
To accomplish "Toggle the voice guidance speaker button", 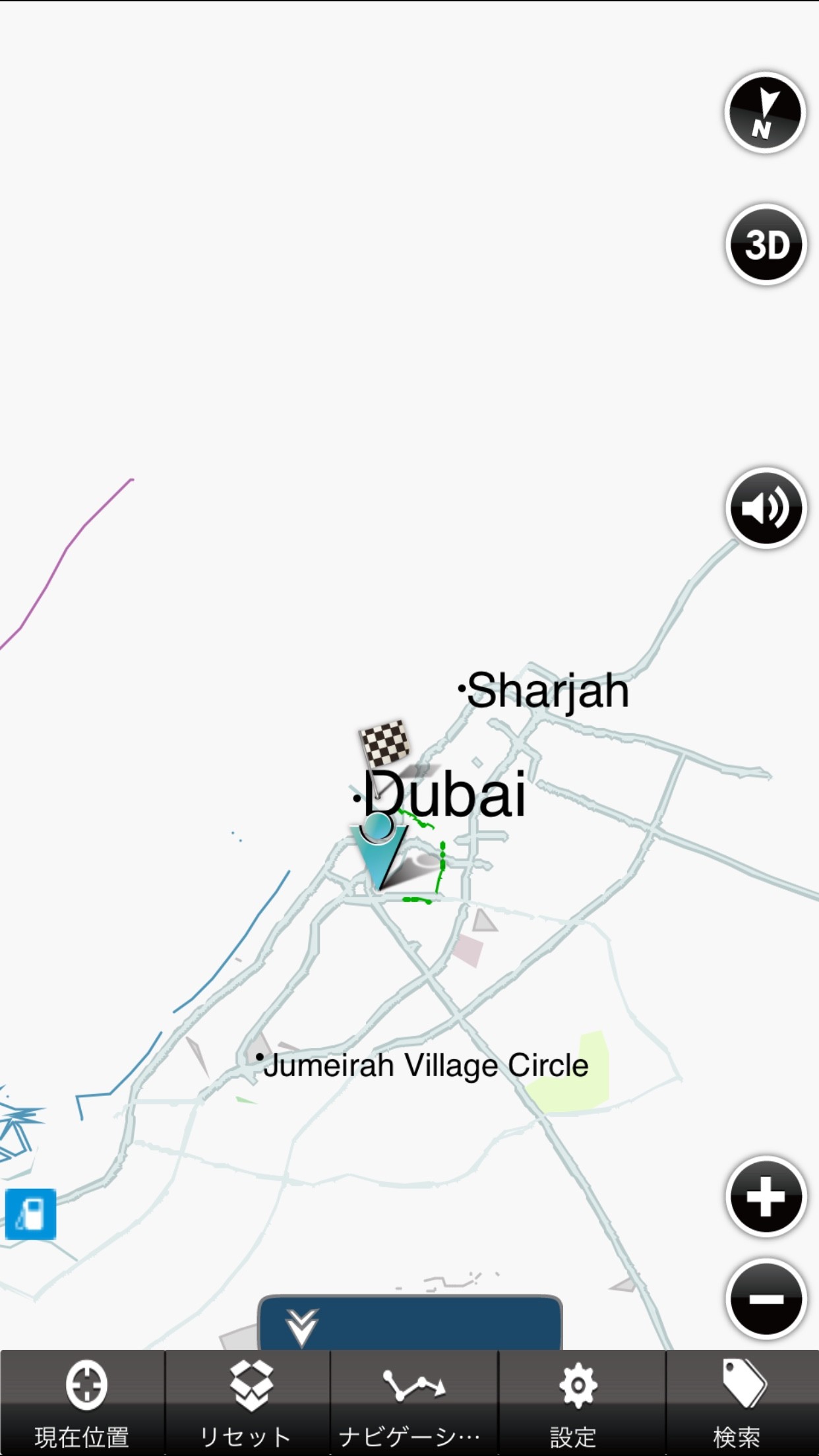I will tap(766, 508).
